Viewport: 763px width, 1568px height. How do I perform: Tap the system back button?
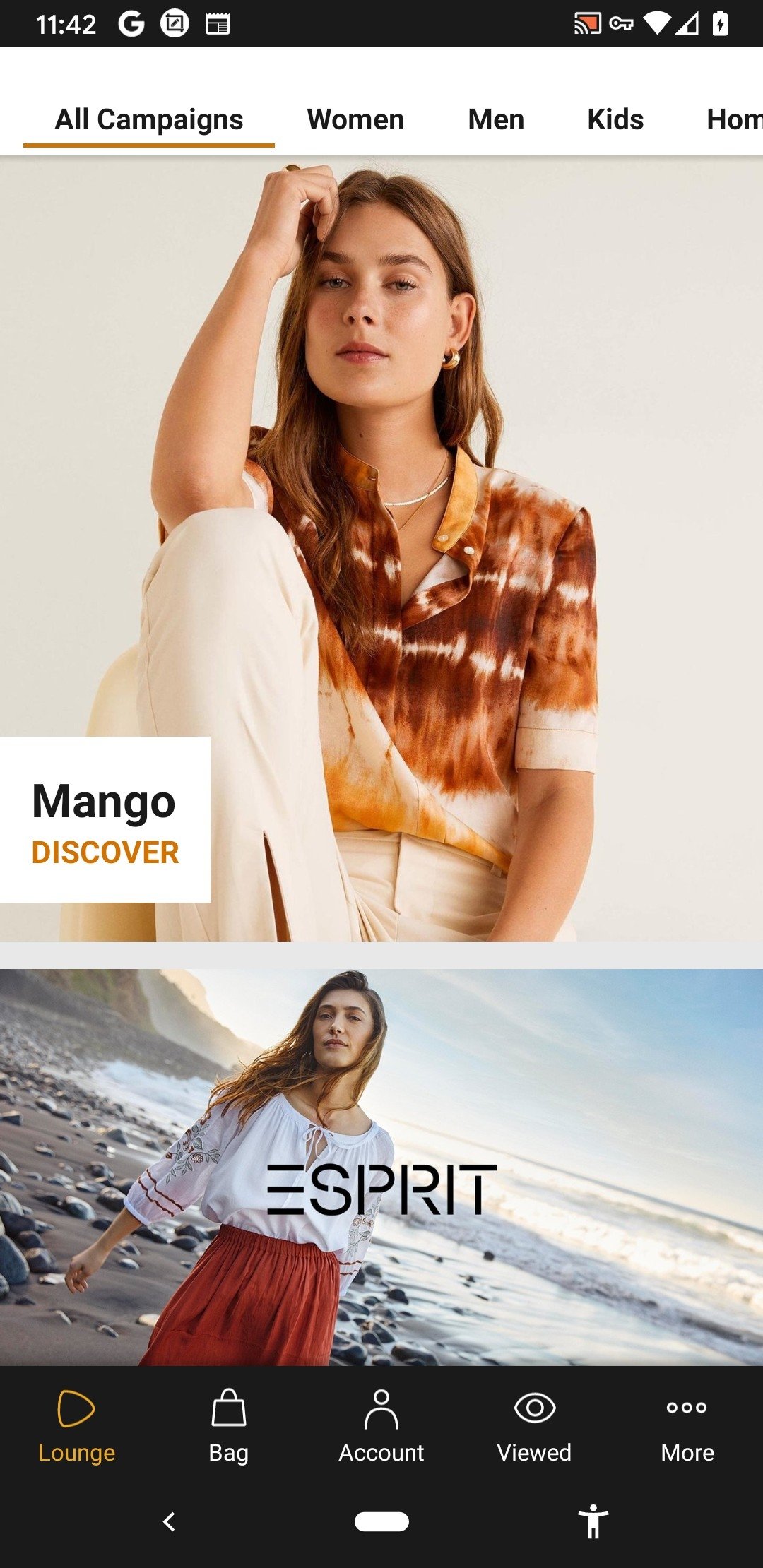pyautogui.click(x=170, y=1521)
